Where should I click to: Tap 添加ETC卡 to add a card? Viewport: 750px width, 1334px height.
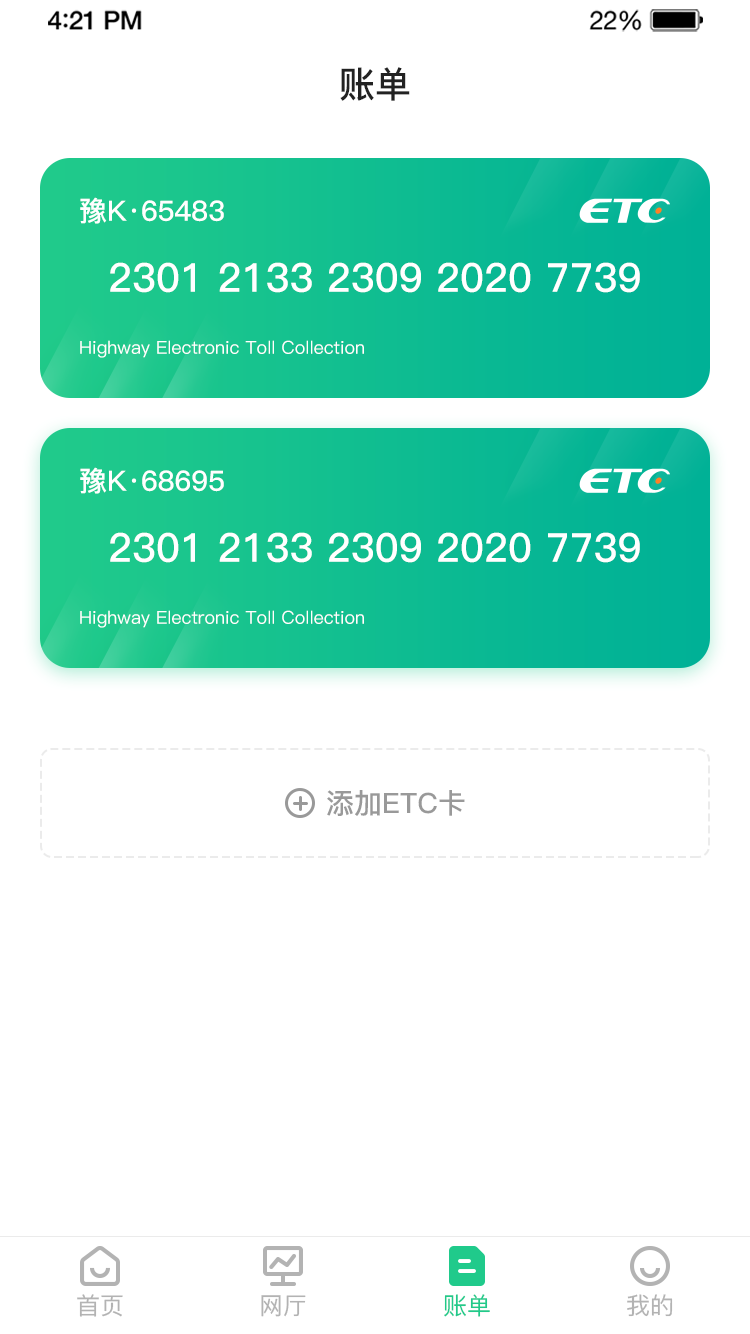[375, 803]
